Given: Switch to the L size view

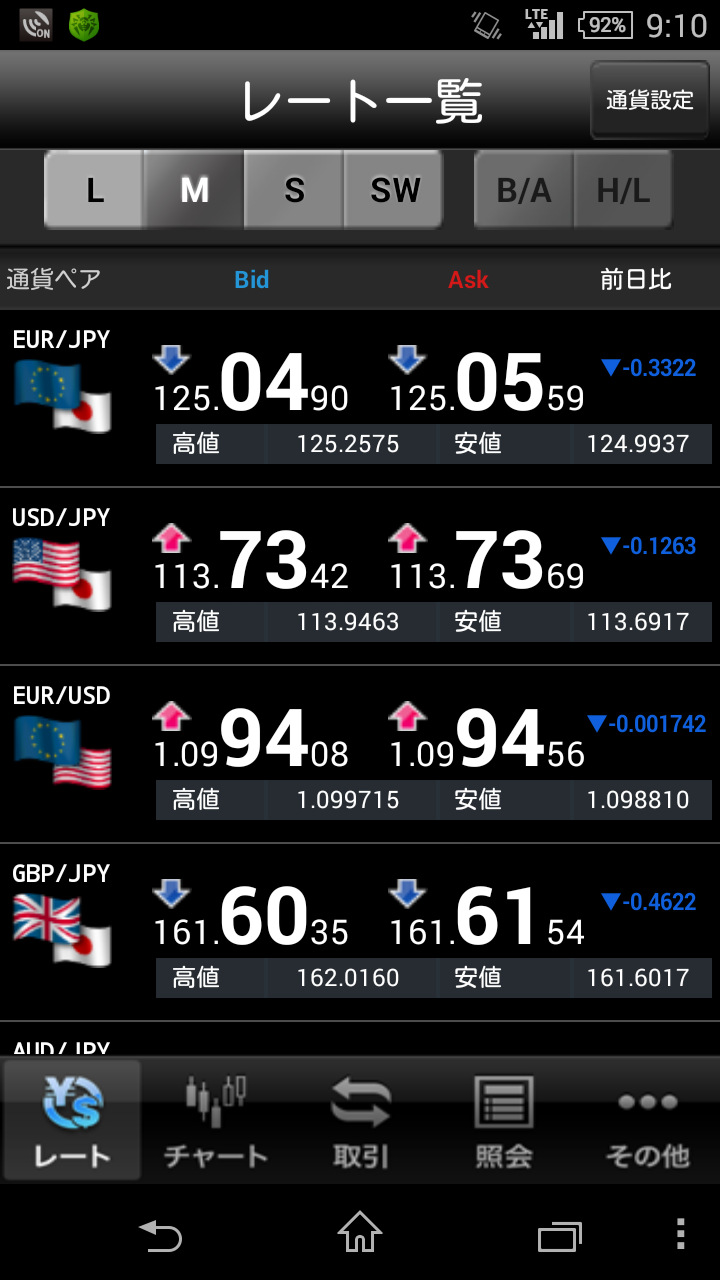Looking at the screenshot, I should (x=95, y=190).
